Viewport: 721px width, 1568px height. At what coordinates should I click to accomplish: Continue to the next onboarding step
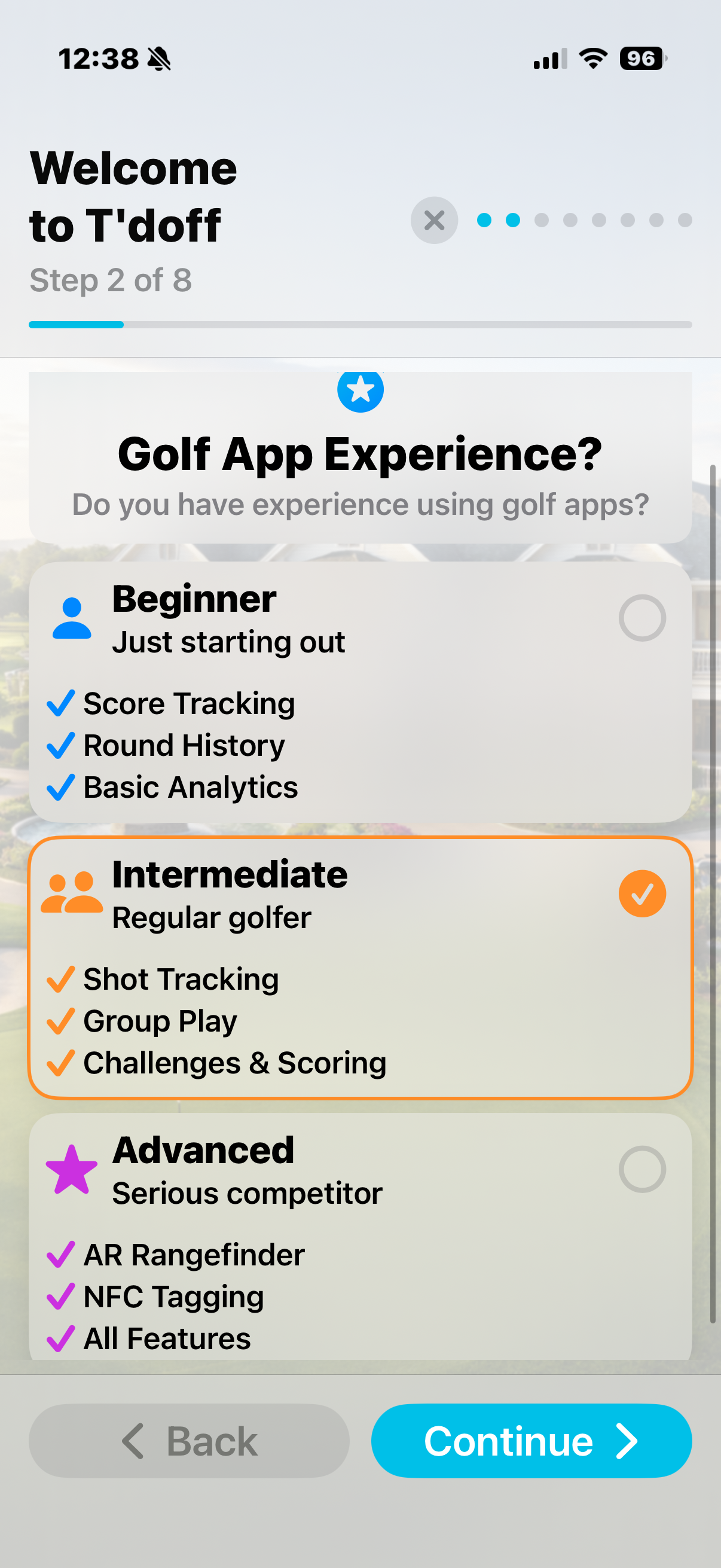click(531, 1441)
